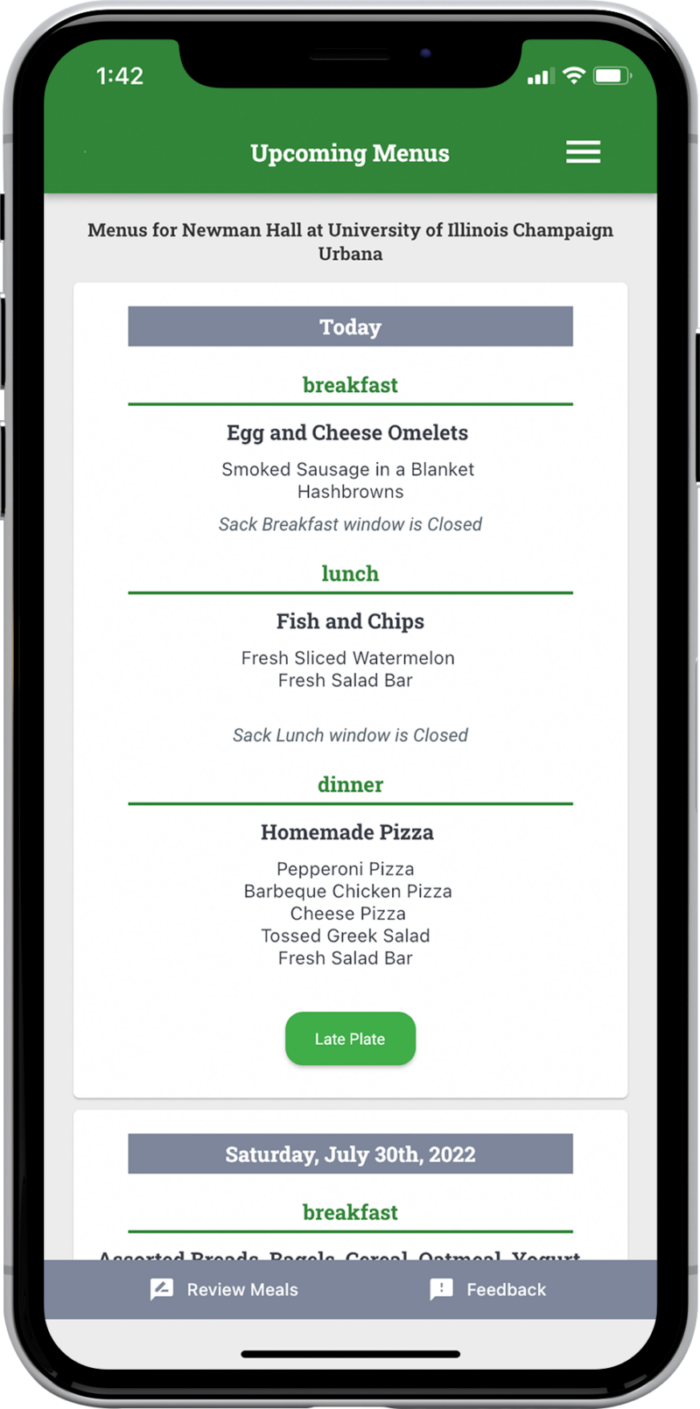Open the Feedback section
The height and width of the screenshot is (1409, 700).
488,1289
